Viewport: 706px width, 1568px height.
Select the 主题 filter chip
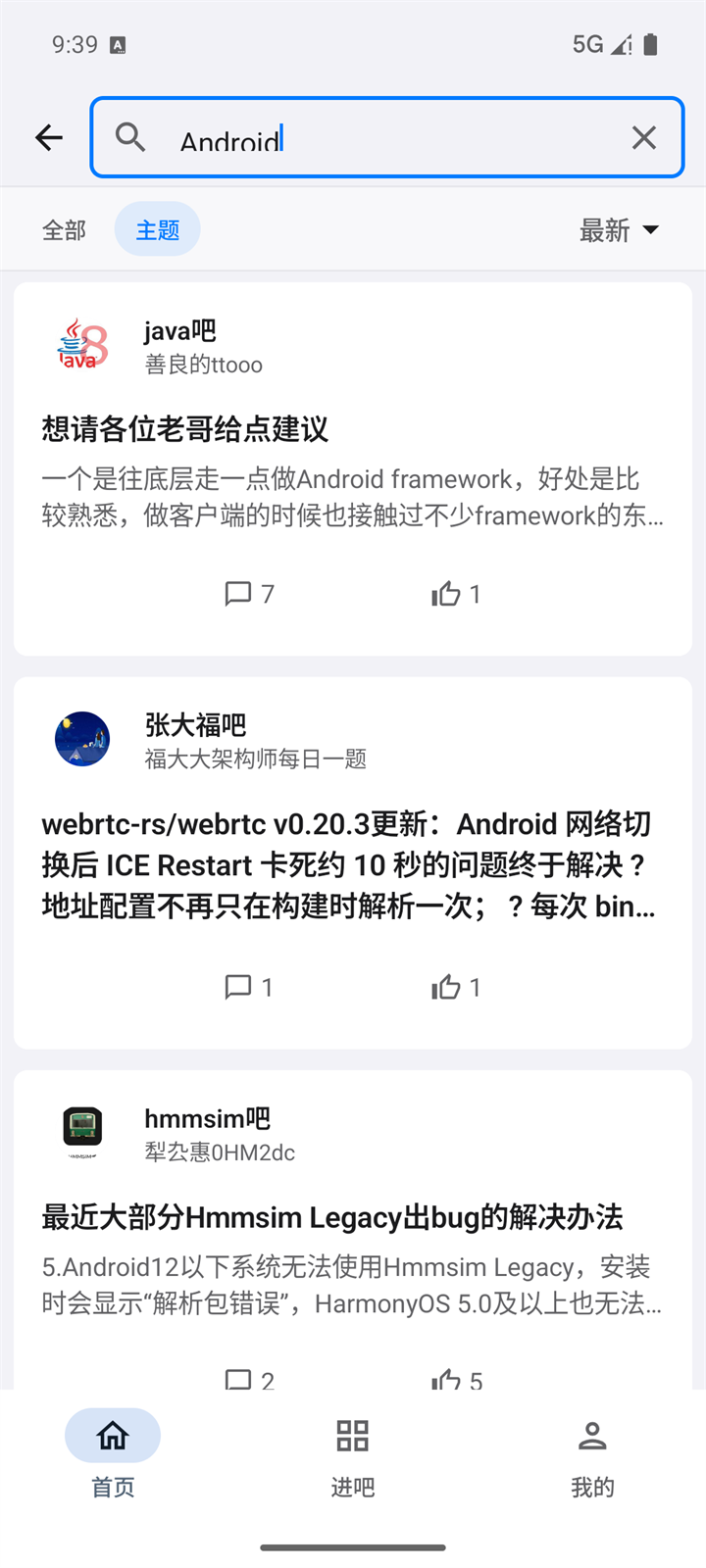pos(158,229)
